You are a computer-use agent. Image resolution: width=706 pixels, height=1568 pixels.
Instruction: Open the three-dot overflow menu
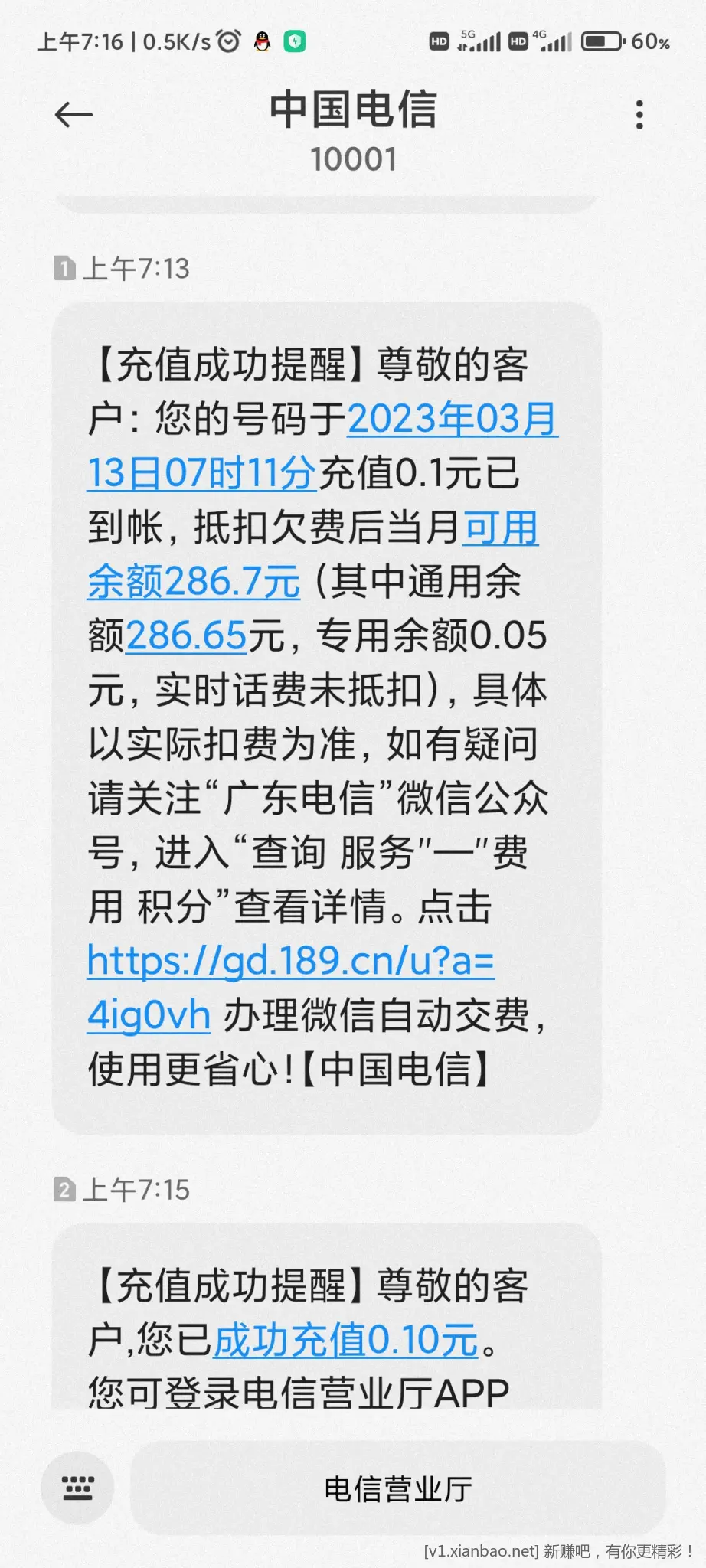pos(639,115)
